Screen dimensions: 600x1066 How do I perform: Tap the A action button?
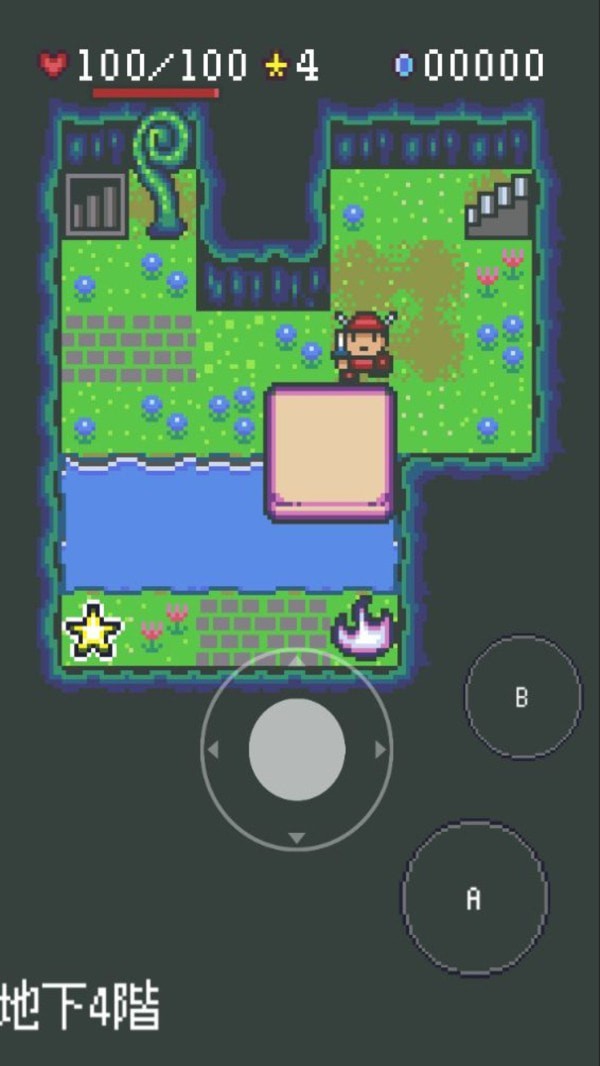click(474, 897)
